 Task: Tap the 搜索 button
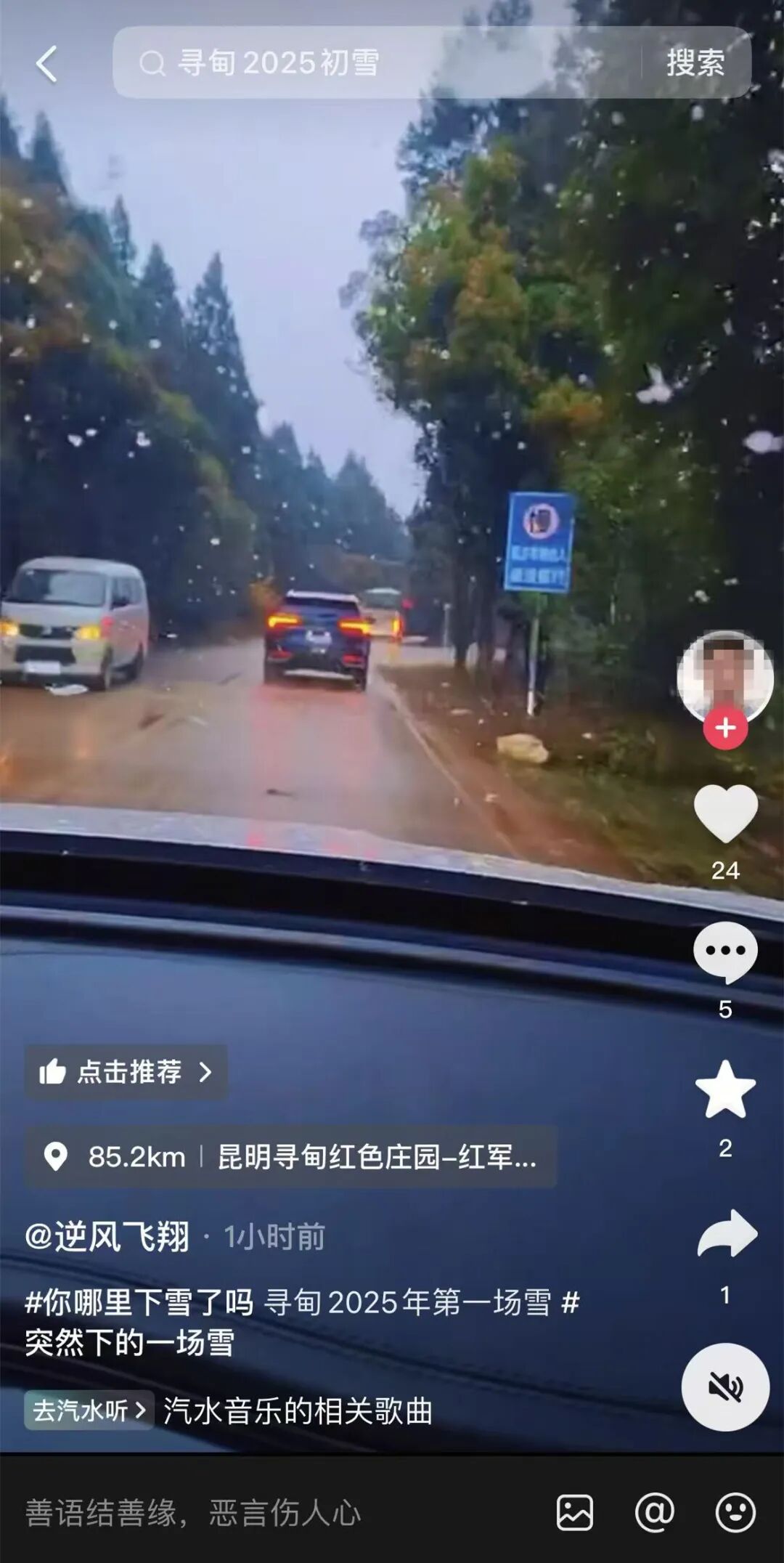pos(695,64)
